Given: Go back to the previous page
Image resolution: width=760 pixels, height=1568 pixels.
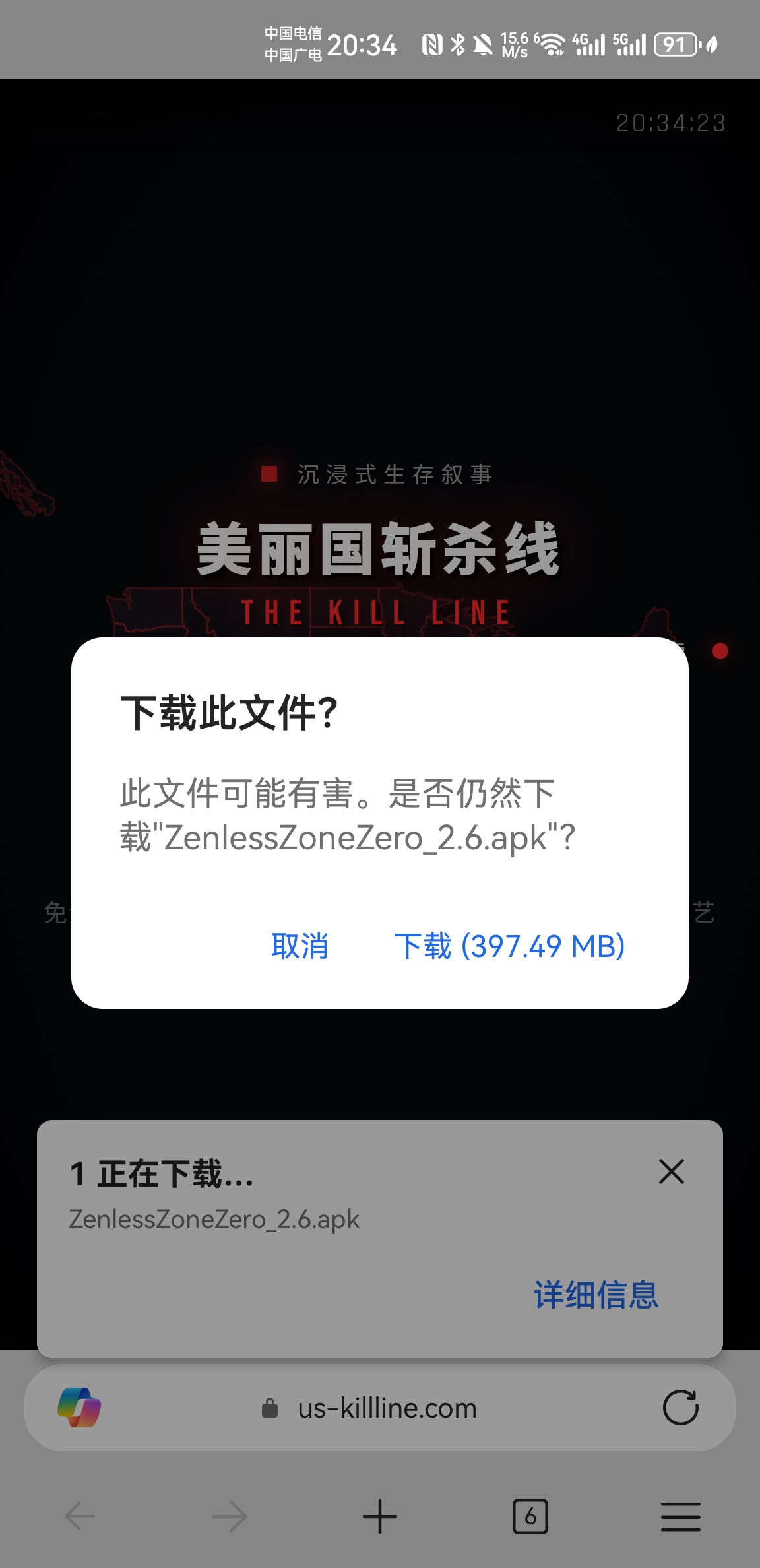Looking at the screenshot, I should point(80,1516).
